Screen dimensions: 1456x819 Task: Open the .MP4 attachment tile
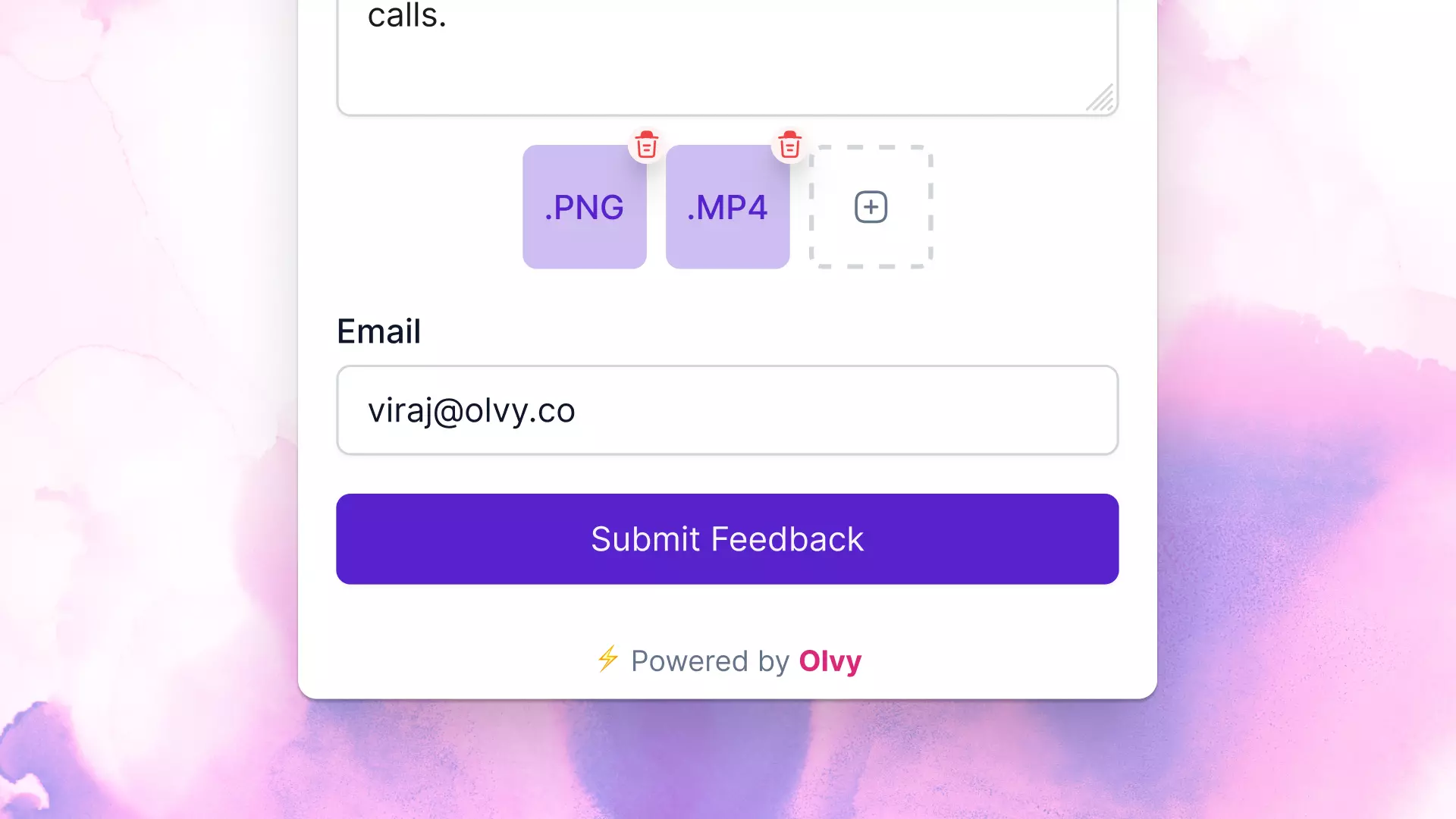[x=727, y=208]
